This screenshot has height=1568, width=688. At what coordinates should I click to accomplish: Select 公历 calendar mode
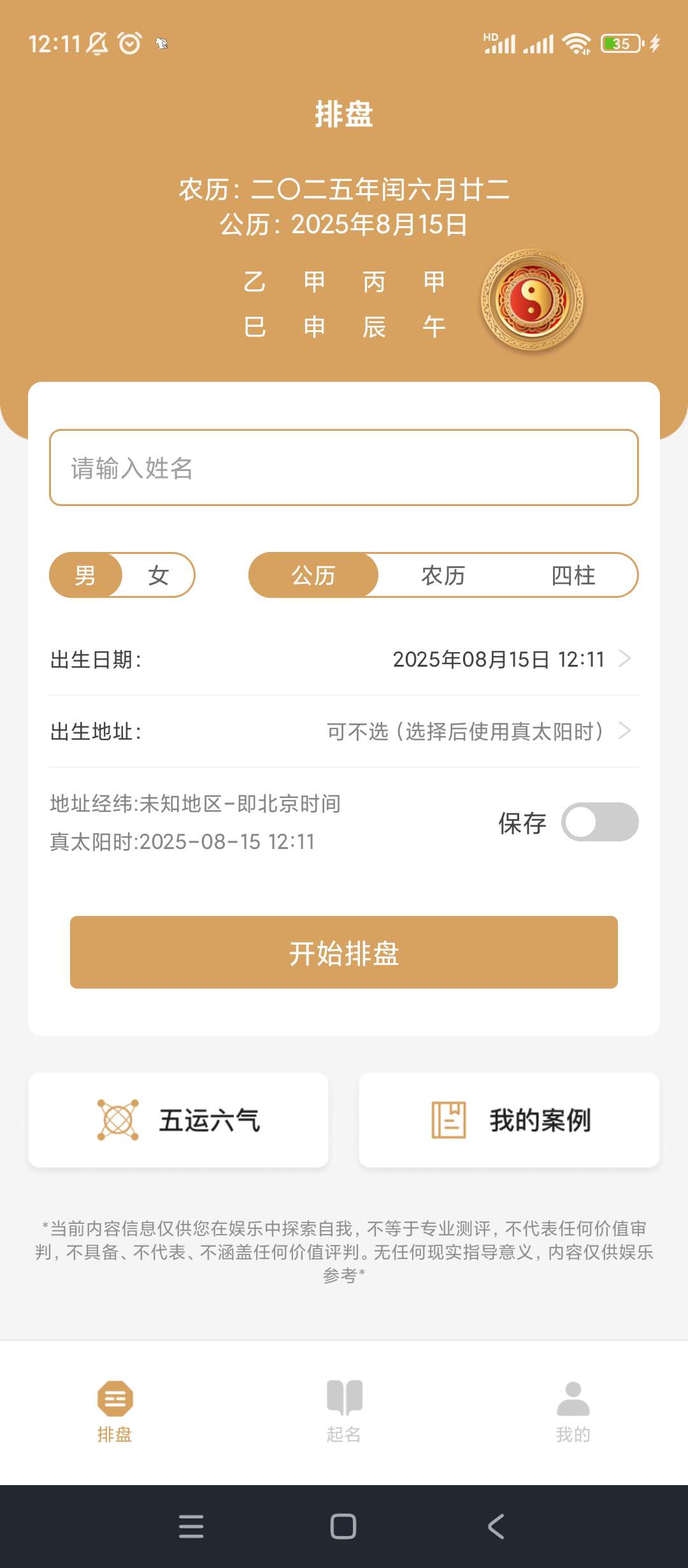click(x=313, y=576)
